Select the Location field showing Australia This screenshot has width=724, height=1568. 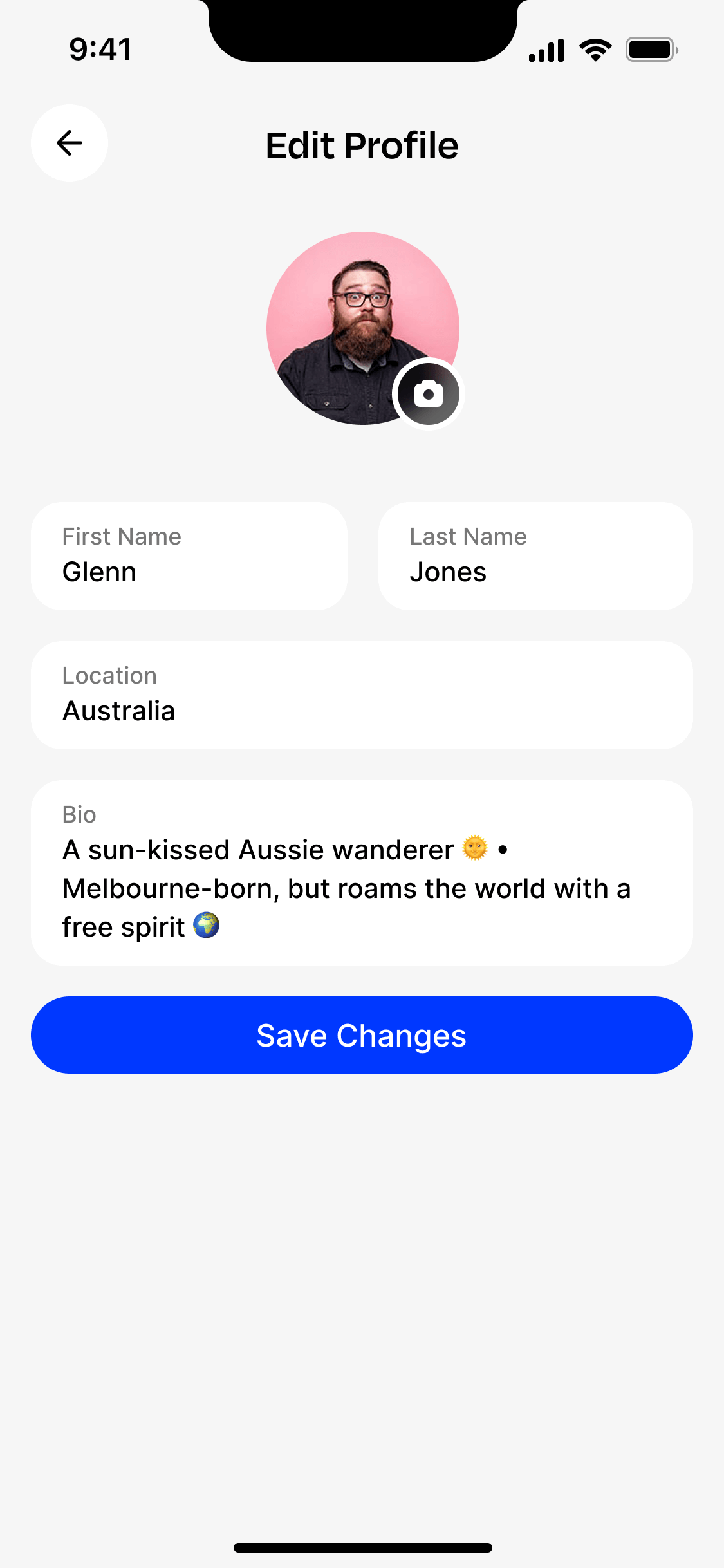click(x=362, y=695)
